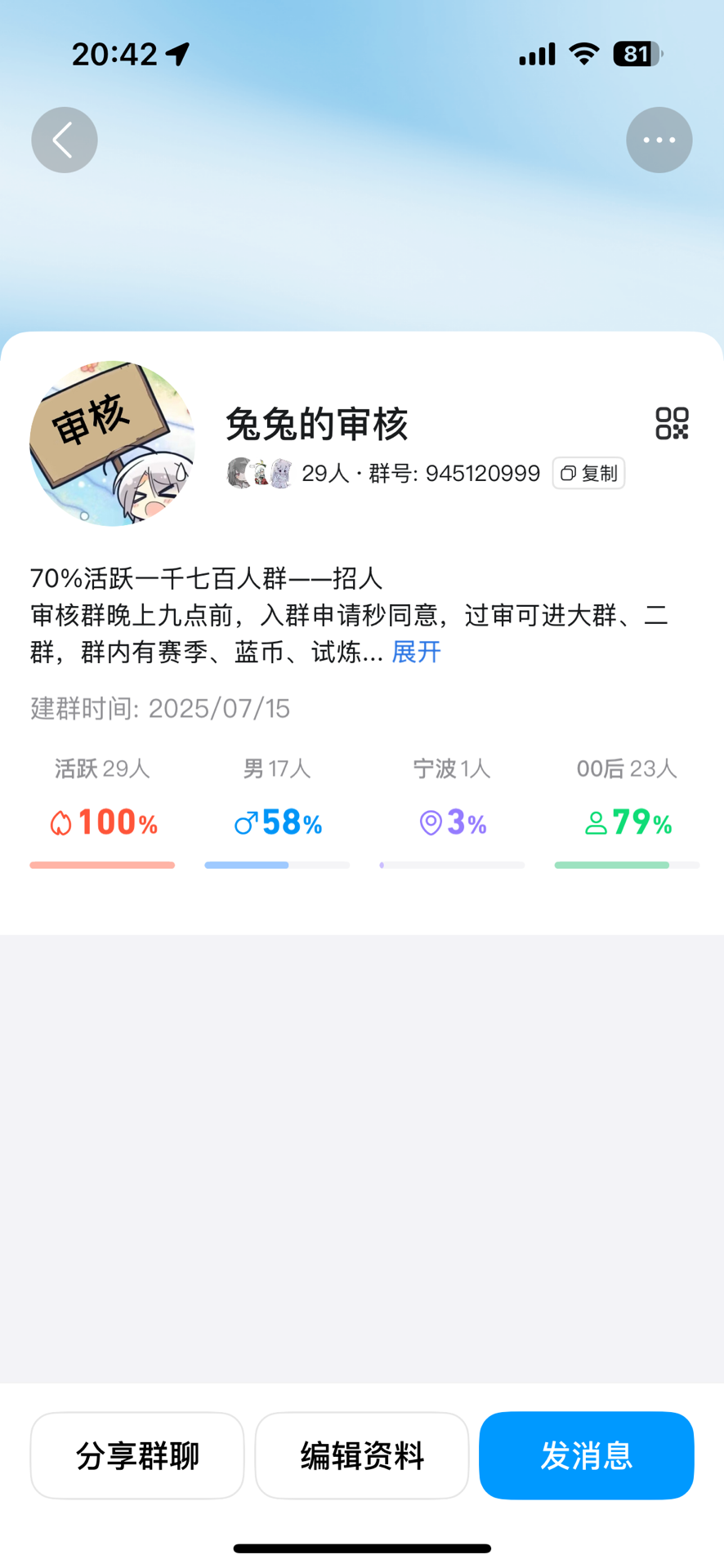Send a message via 发消息
This screenshot has width=724, height=1568.
point(586,1455)
